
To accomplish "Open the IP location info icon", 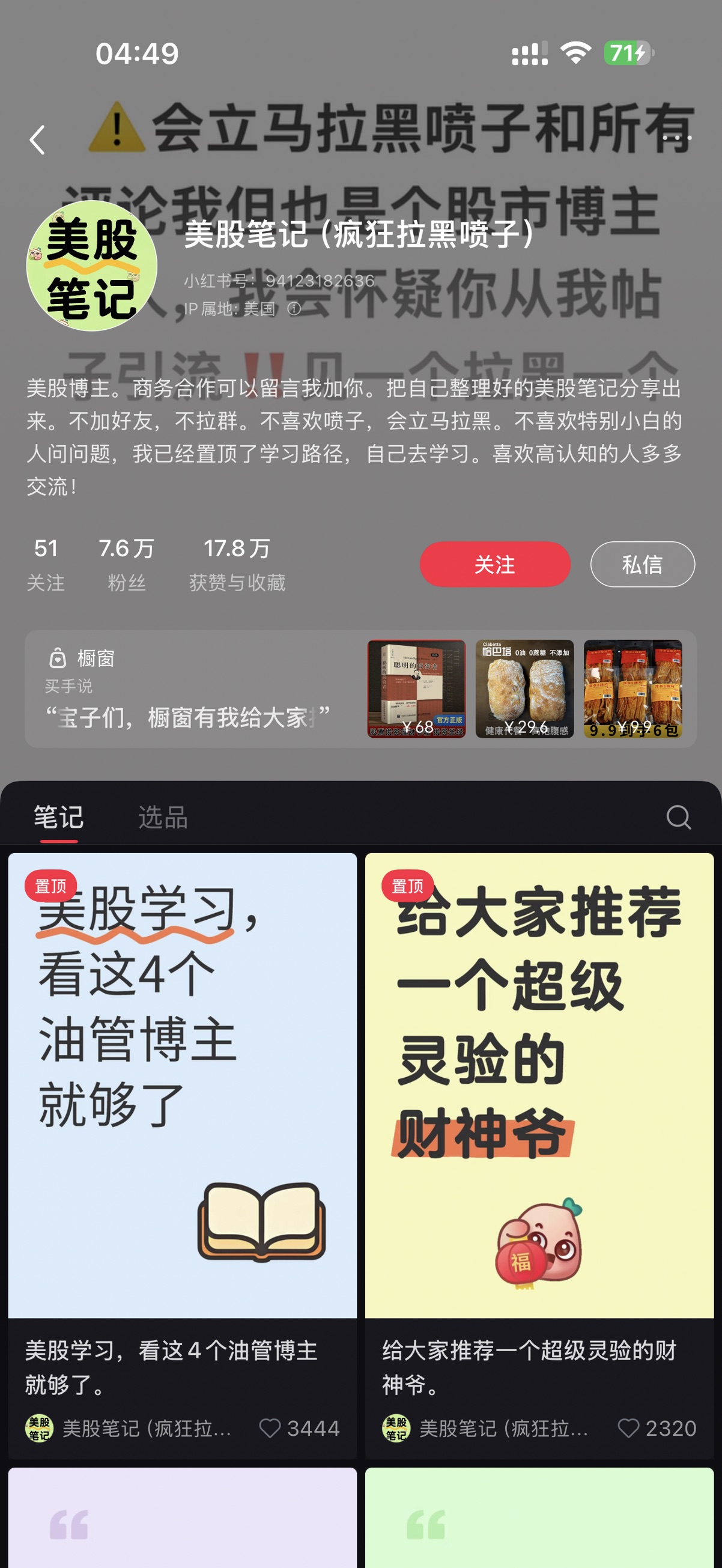I will coord(294,309).
